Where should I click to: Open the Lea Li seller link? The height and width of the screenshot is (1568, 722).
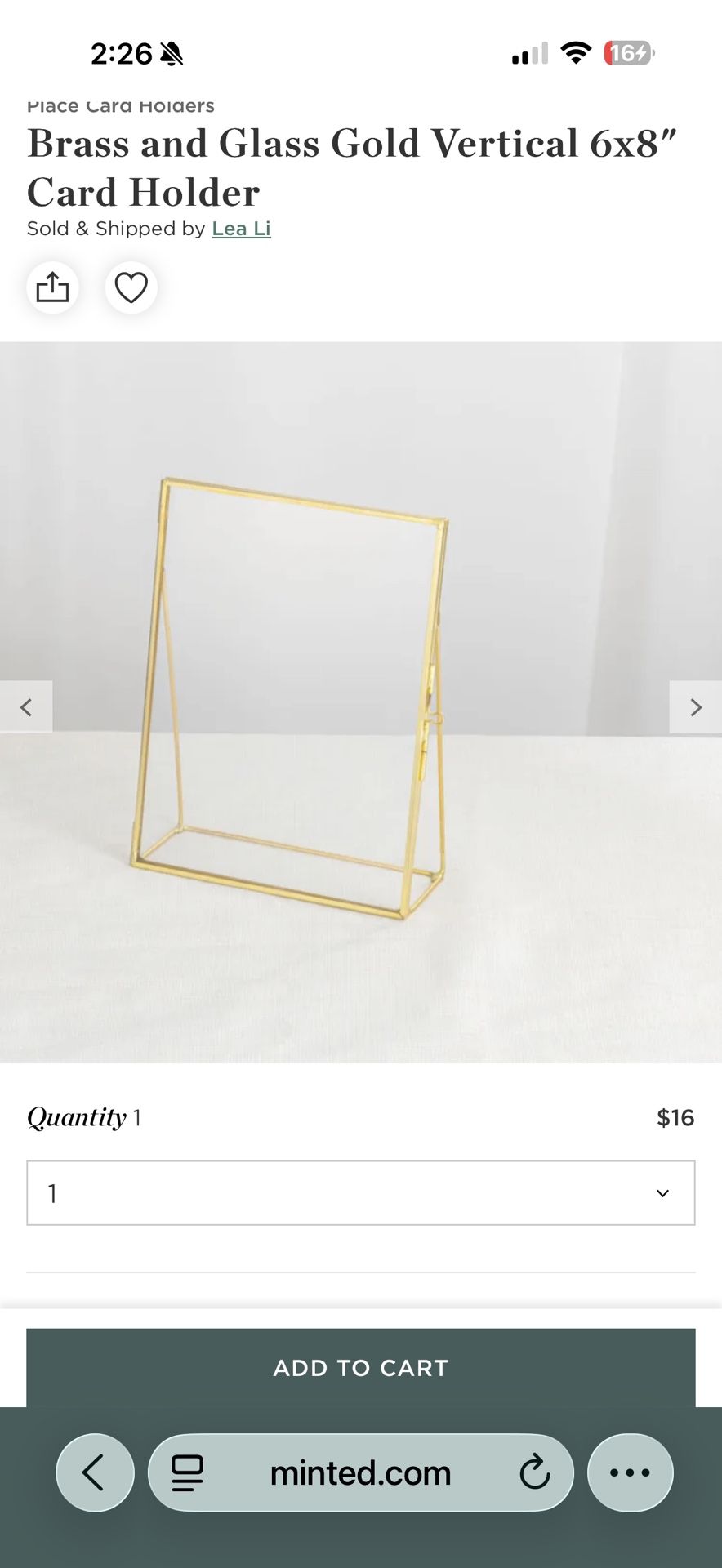(241, 229)
